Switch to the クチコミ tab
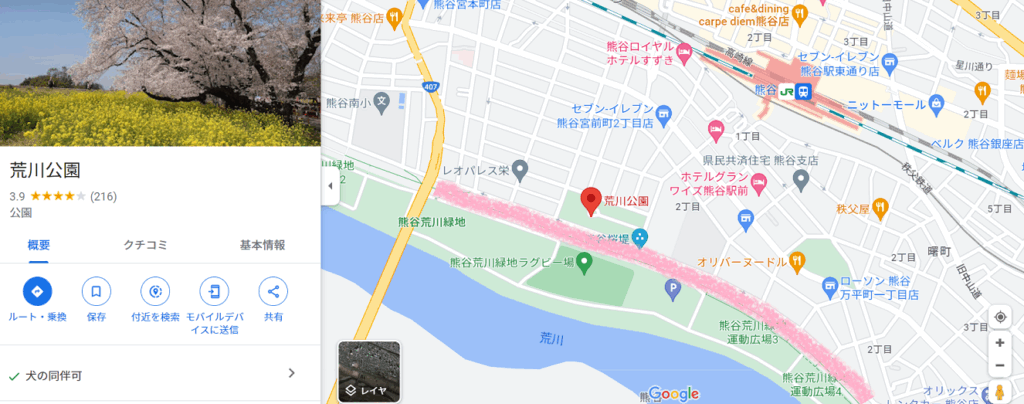Image resolution: width=1024 pixels, height=404 pixels. point(145,245)
